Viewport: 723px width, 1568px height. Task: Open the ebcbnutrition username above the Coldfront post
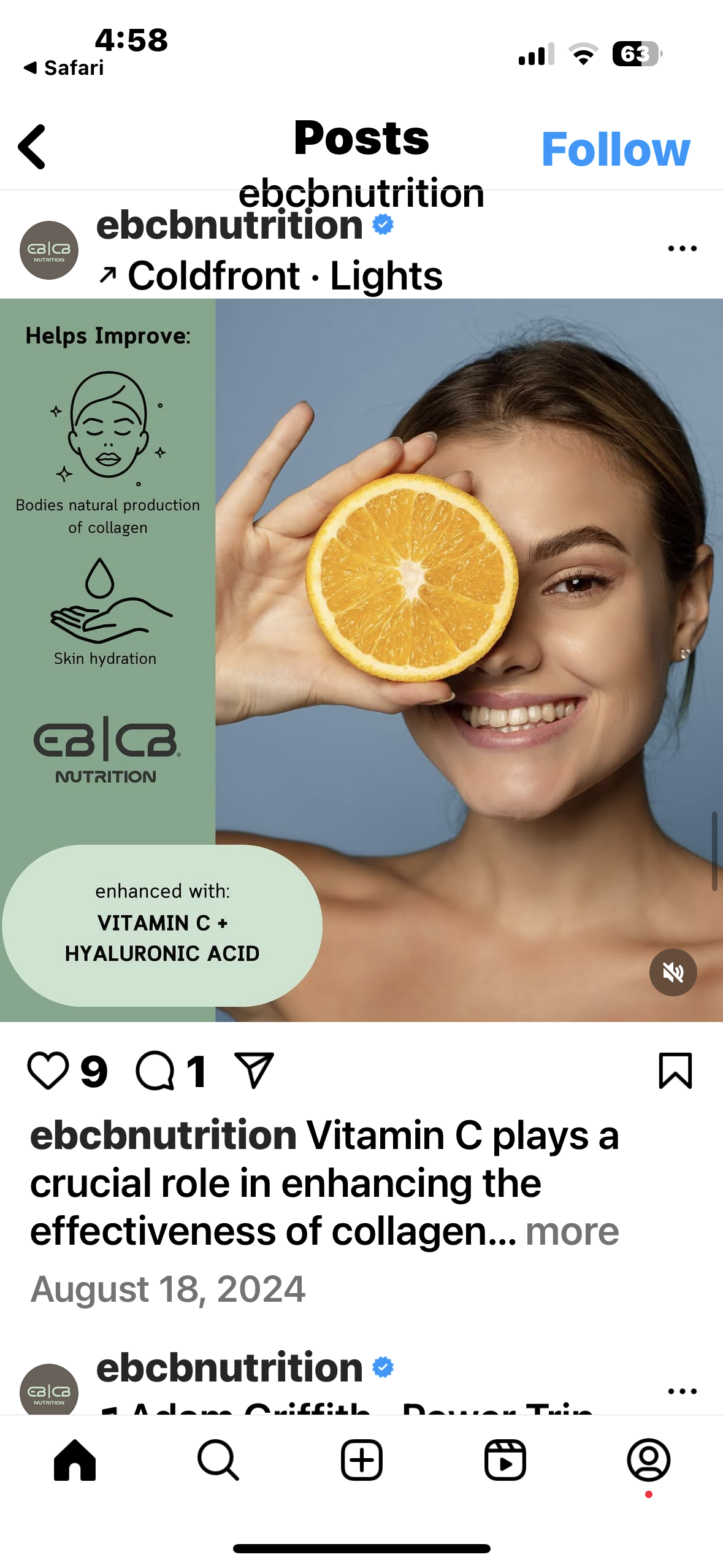(x=230, y=226)
